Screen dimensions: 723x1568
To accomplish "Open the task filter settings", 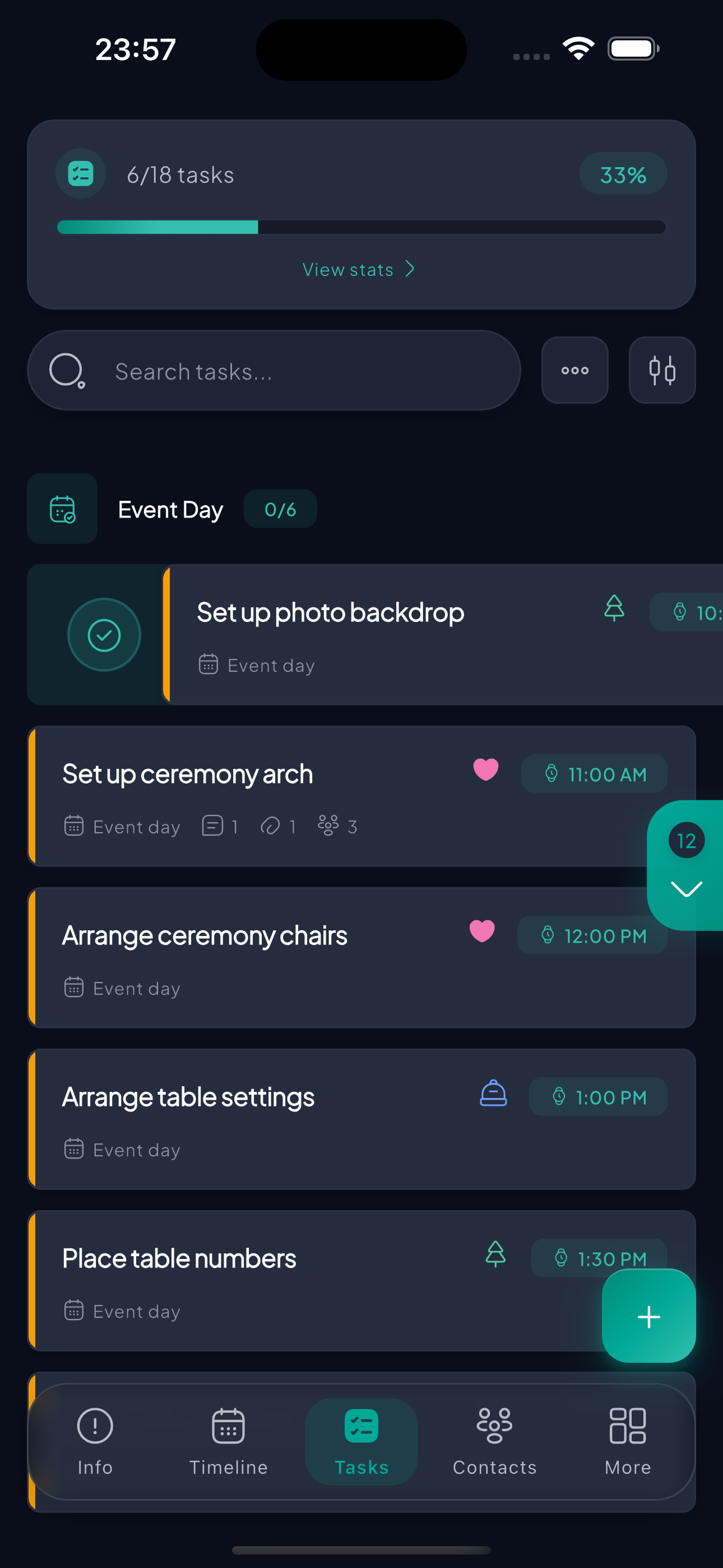I will click(x=661, y=370).
